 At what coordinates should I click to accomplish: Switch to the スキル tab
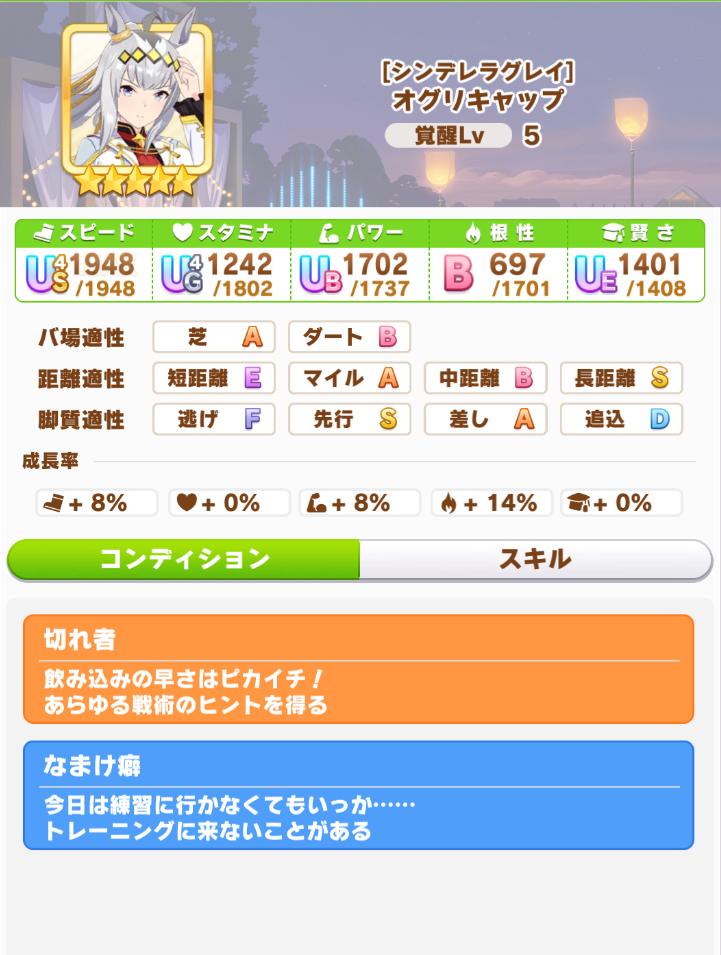(x=535, y=559)
